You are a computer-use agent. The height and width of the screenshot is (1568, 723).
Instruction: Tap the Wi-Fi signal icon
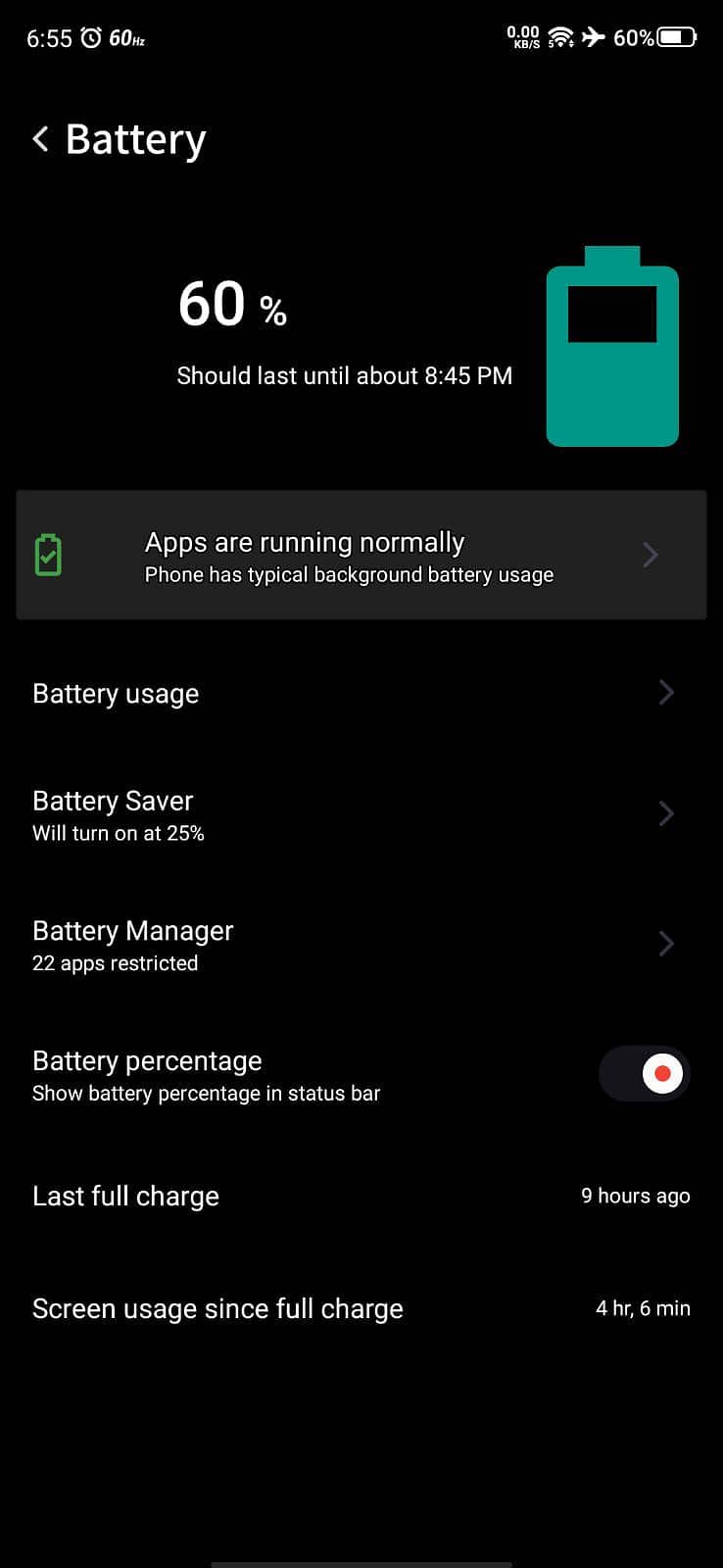tap(558, 37)
